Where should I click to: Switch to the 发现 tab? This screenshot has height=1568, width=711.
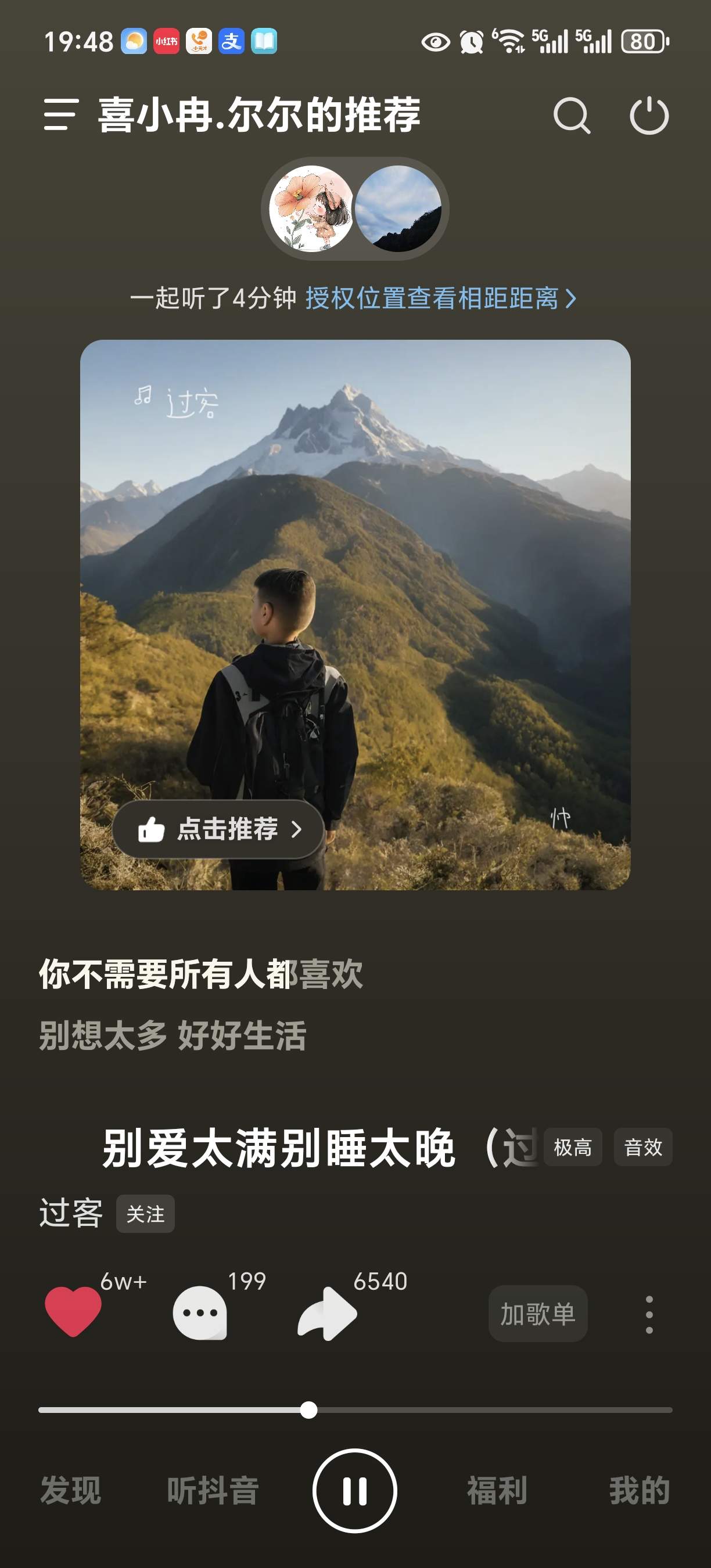pyautogui.click(x=71, y=1491)
